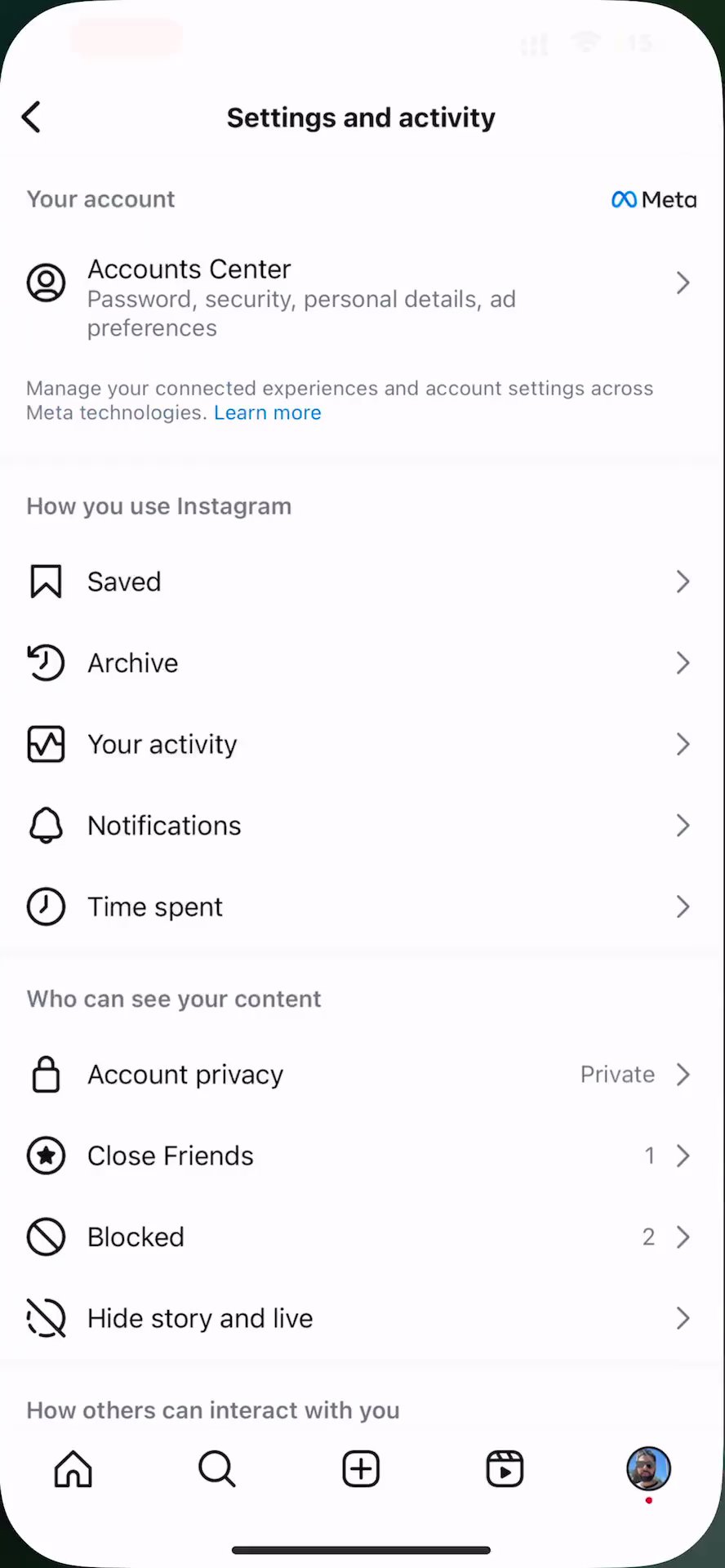Viewport: 725px width, 1568px height.
Task: Open the Close Friends list
Action: (359, 1156)
